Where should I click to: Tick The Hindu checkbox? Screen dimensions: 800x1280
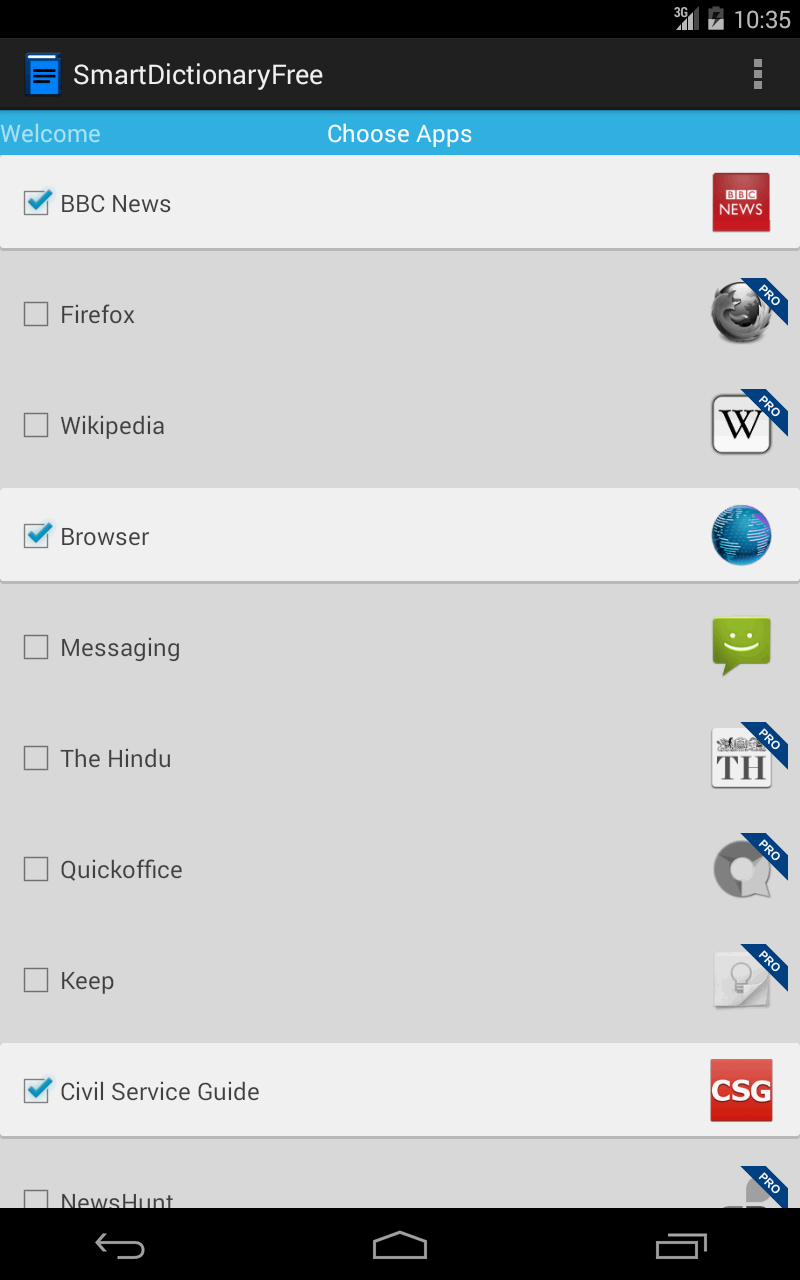point(37,758)
